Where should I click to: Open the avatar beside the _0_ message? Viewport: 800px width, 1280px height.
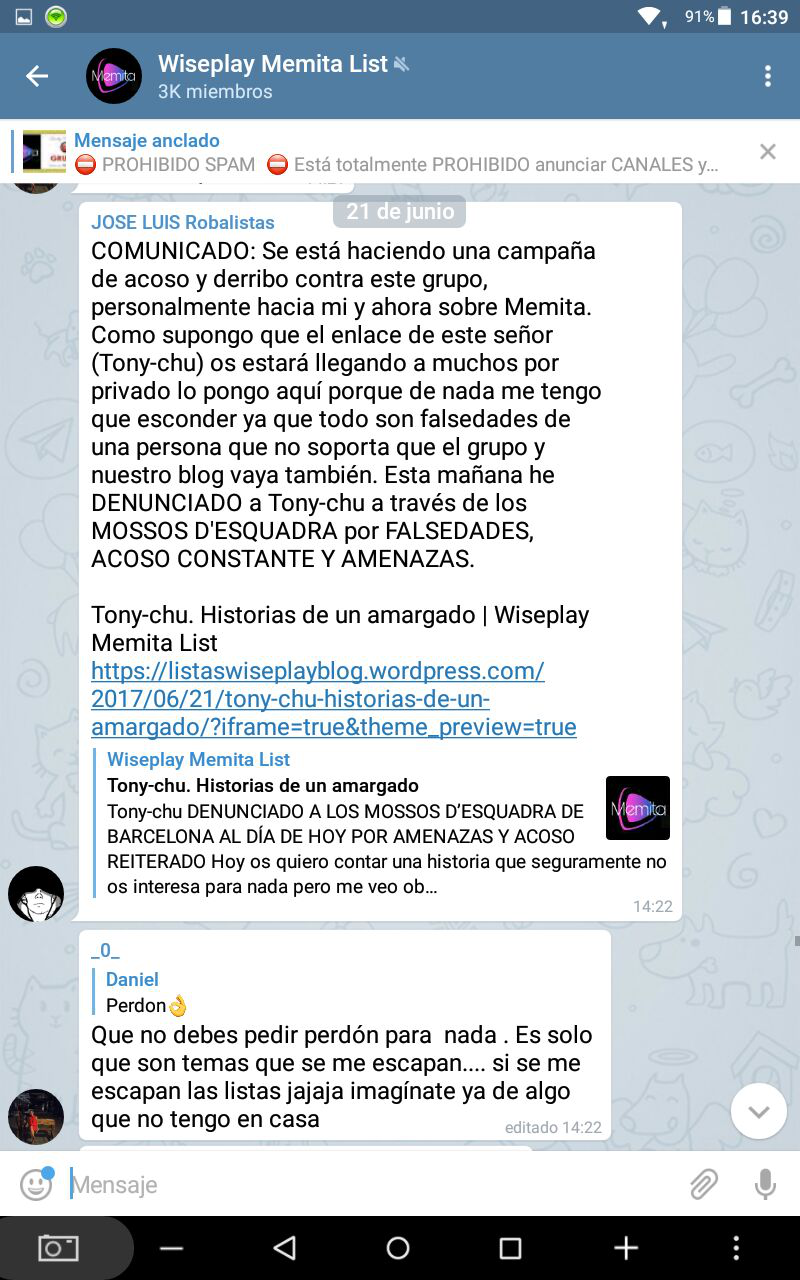click(x=36, y=1116)
